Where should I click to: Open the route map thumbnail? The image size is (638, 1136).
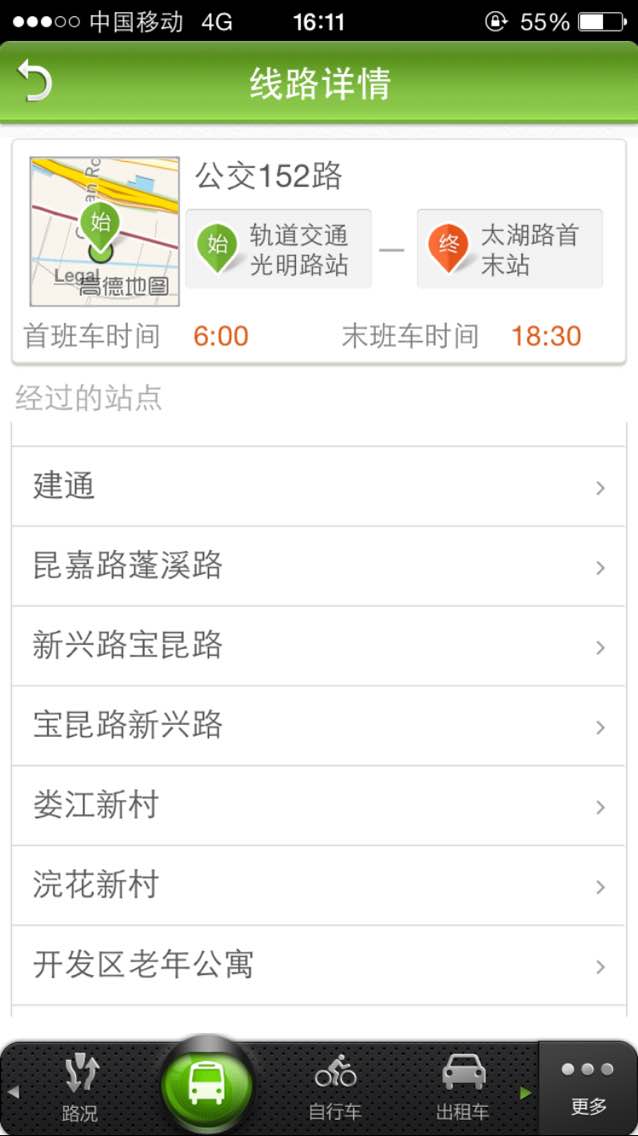coord(104,231)
